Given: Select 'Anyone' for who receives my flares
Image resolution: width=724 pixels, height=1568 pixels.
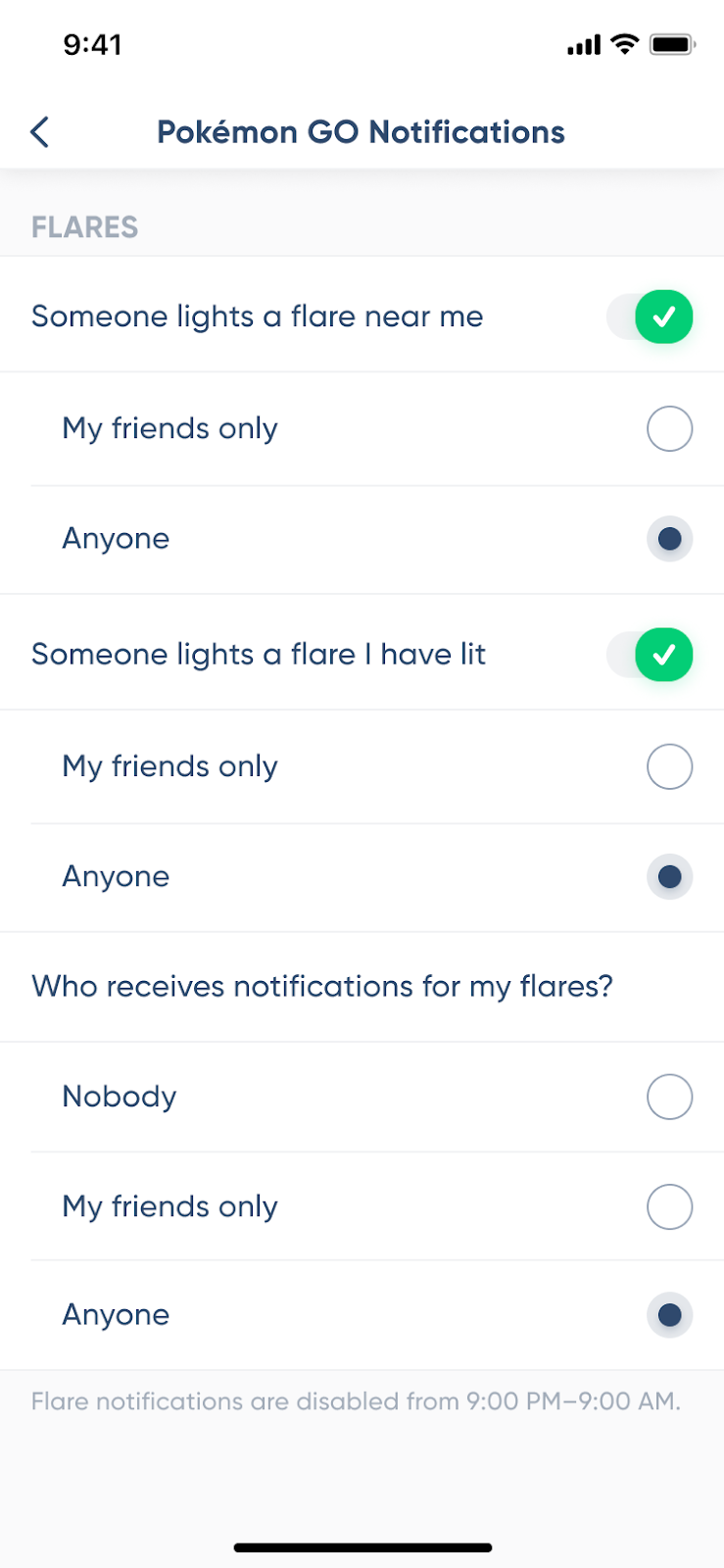Looking at the screenshot, I should (x=669, y=1315).
